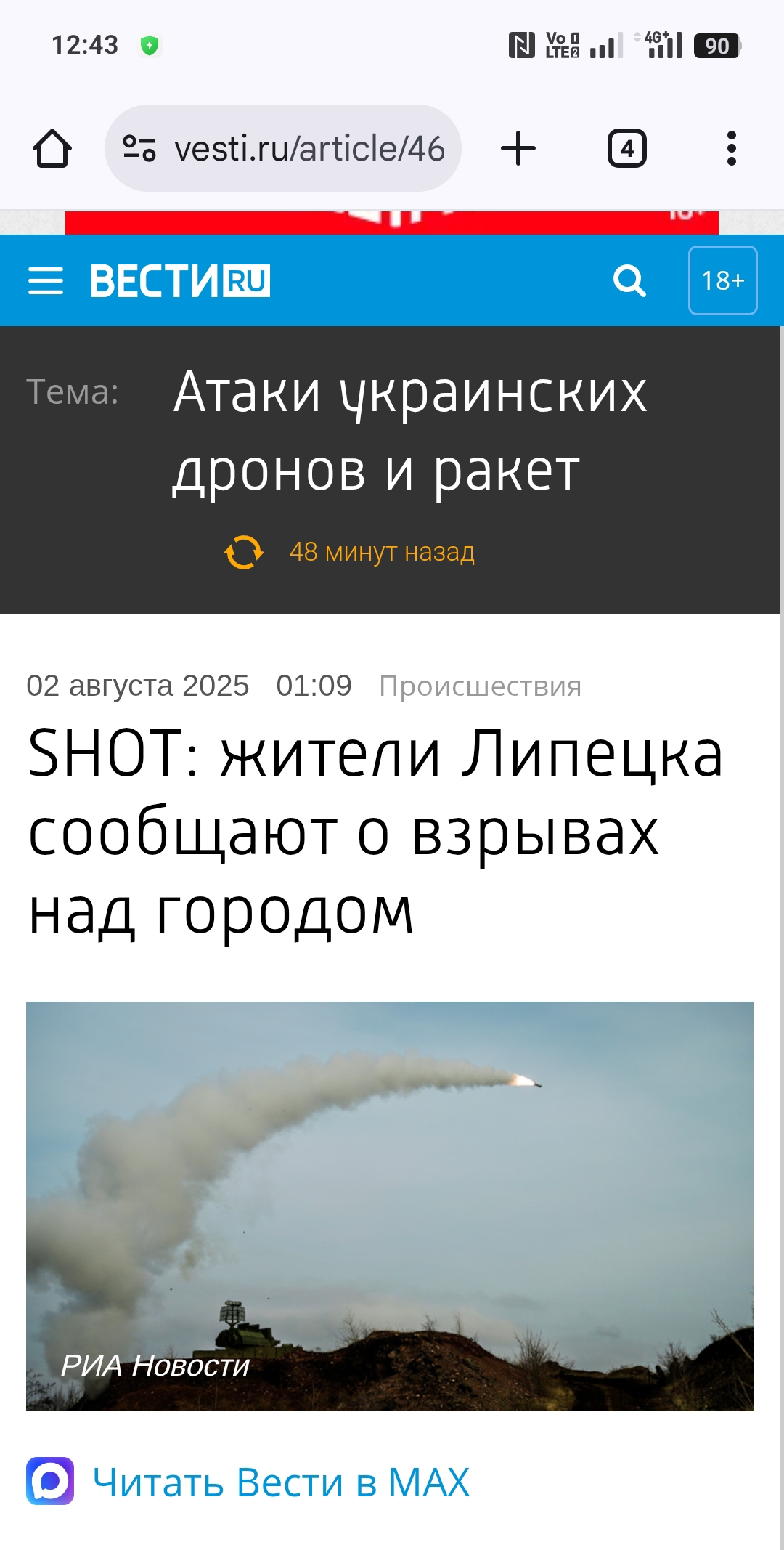Screen dimensions: 784x1550
Task: View site connection info icon
Action: click(139, 149)
